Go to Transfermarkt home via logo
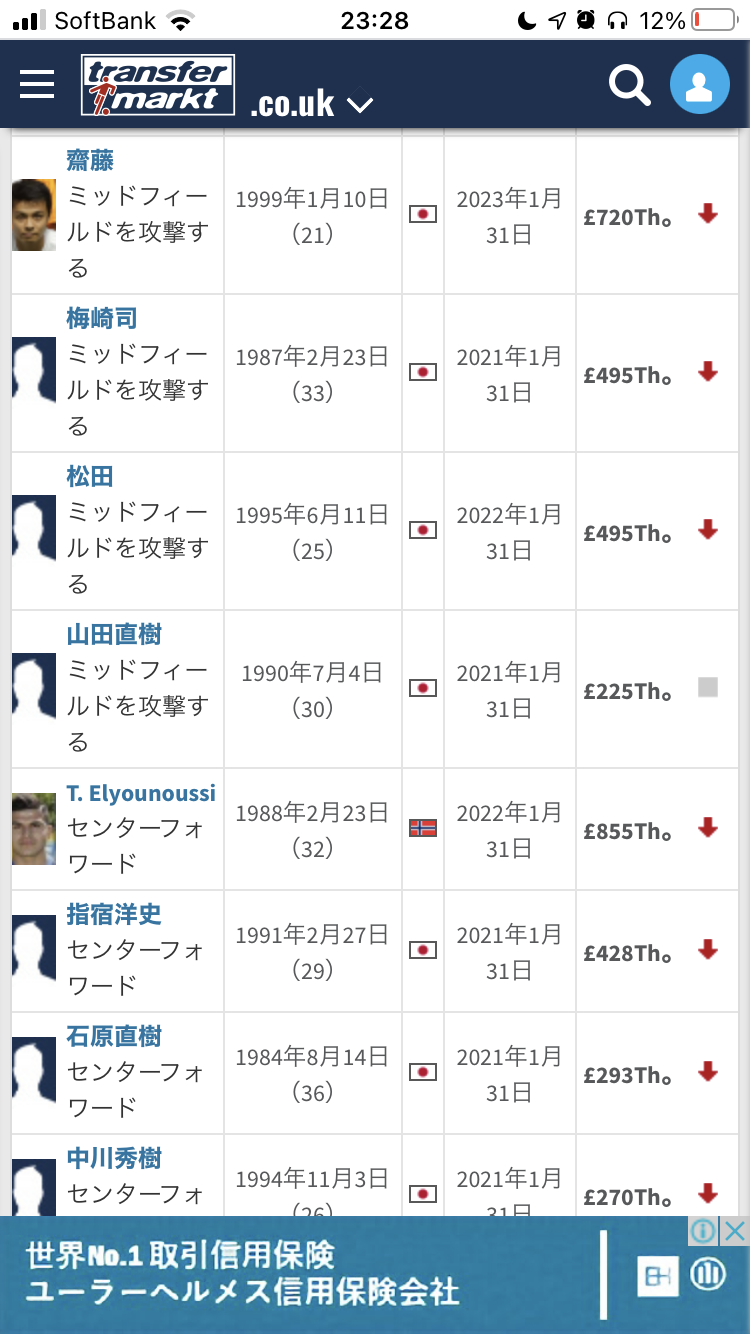750x1334 pixels. (158, 84)
